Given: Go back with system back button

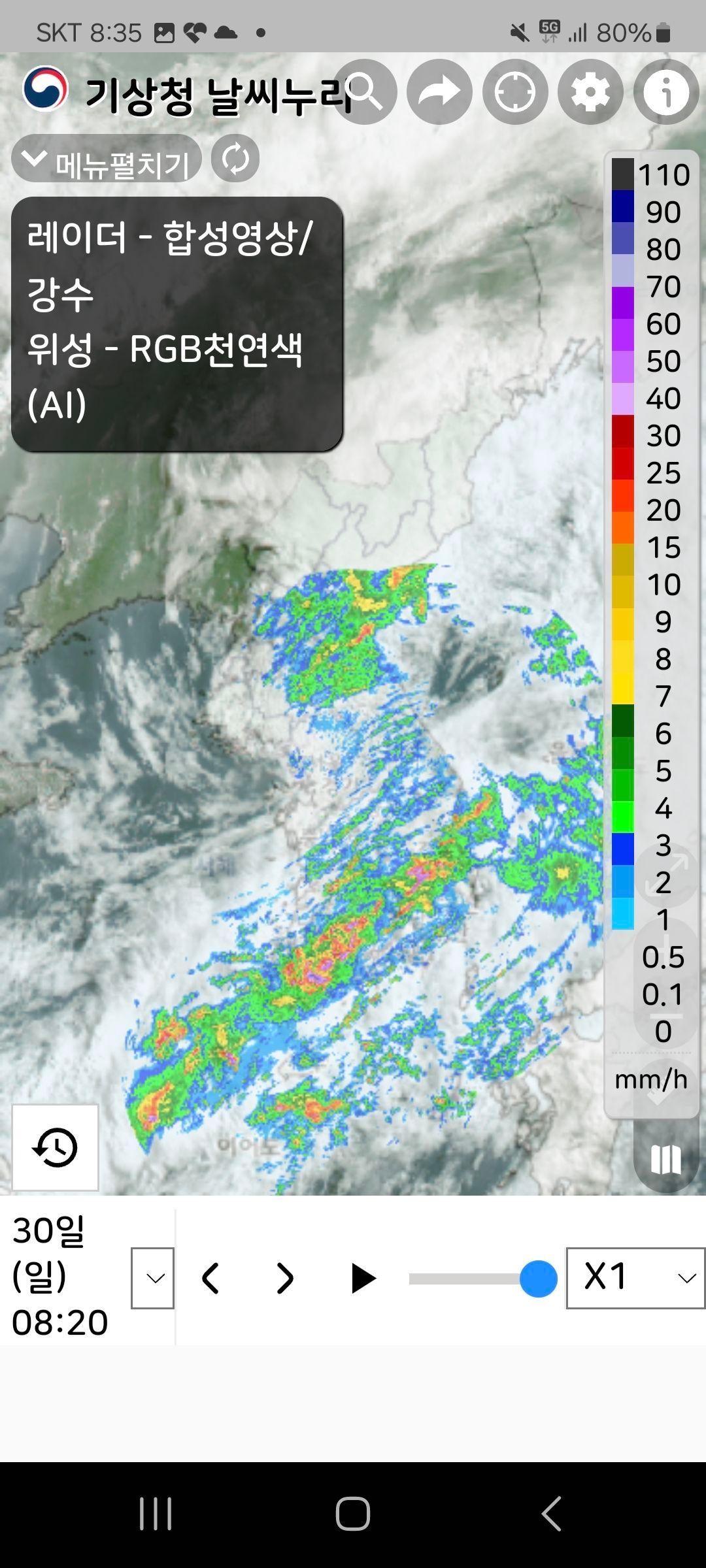Looking at the screenshot, I should [551, 1513].
